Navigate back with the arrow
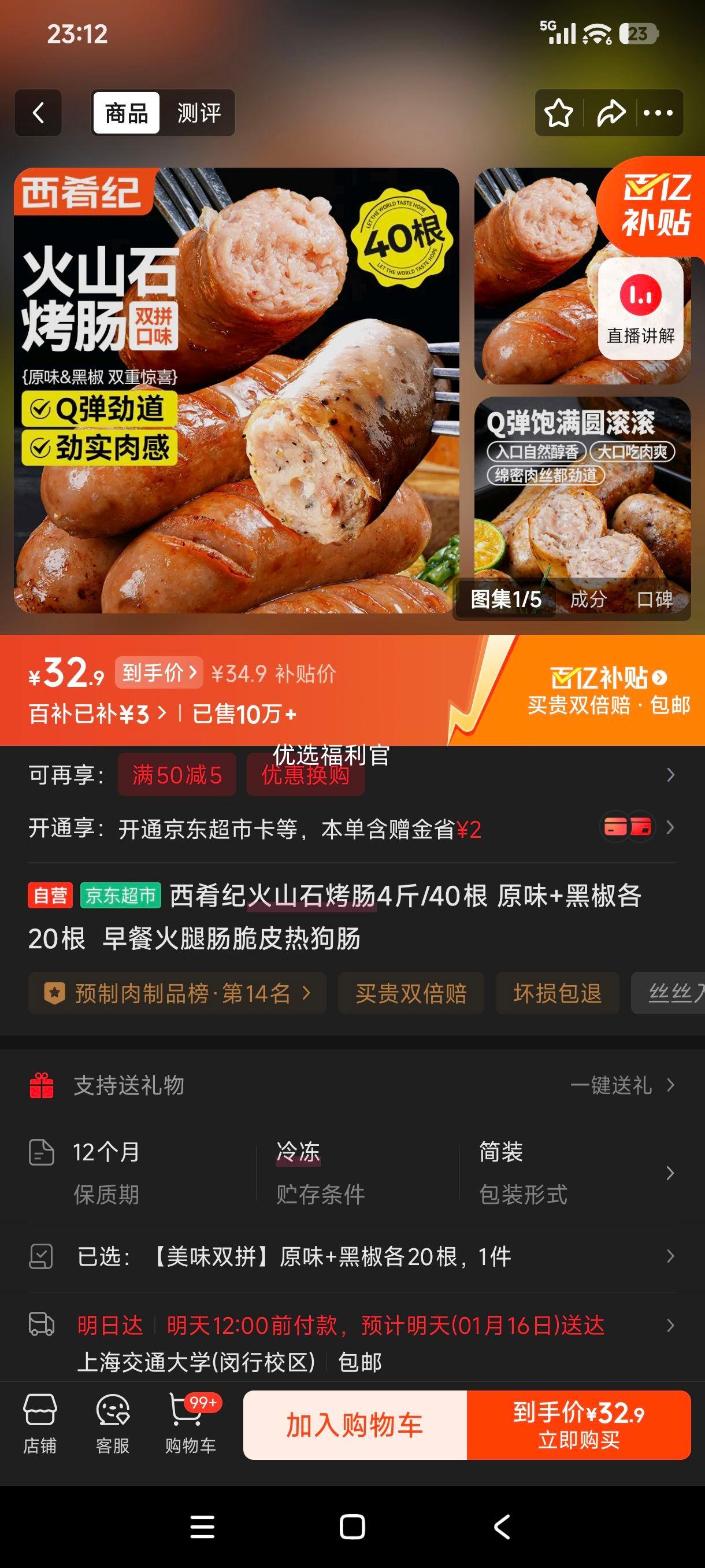 (x=38, y=114)
